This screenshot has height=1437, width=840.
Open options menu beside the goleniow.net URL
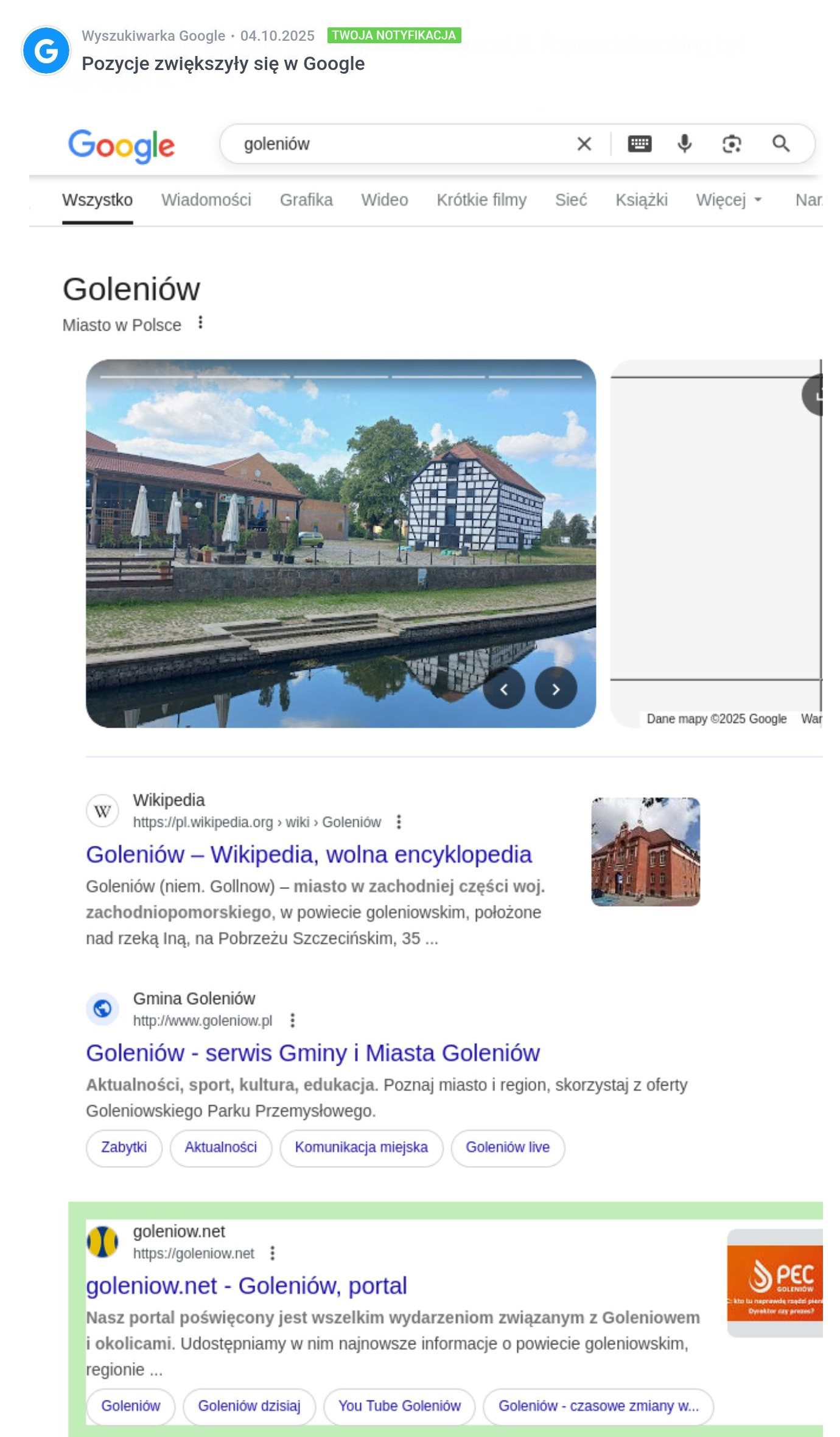pyautogui.click(x=273, y=1253)
